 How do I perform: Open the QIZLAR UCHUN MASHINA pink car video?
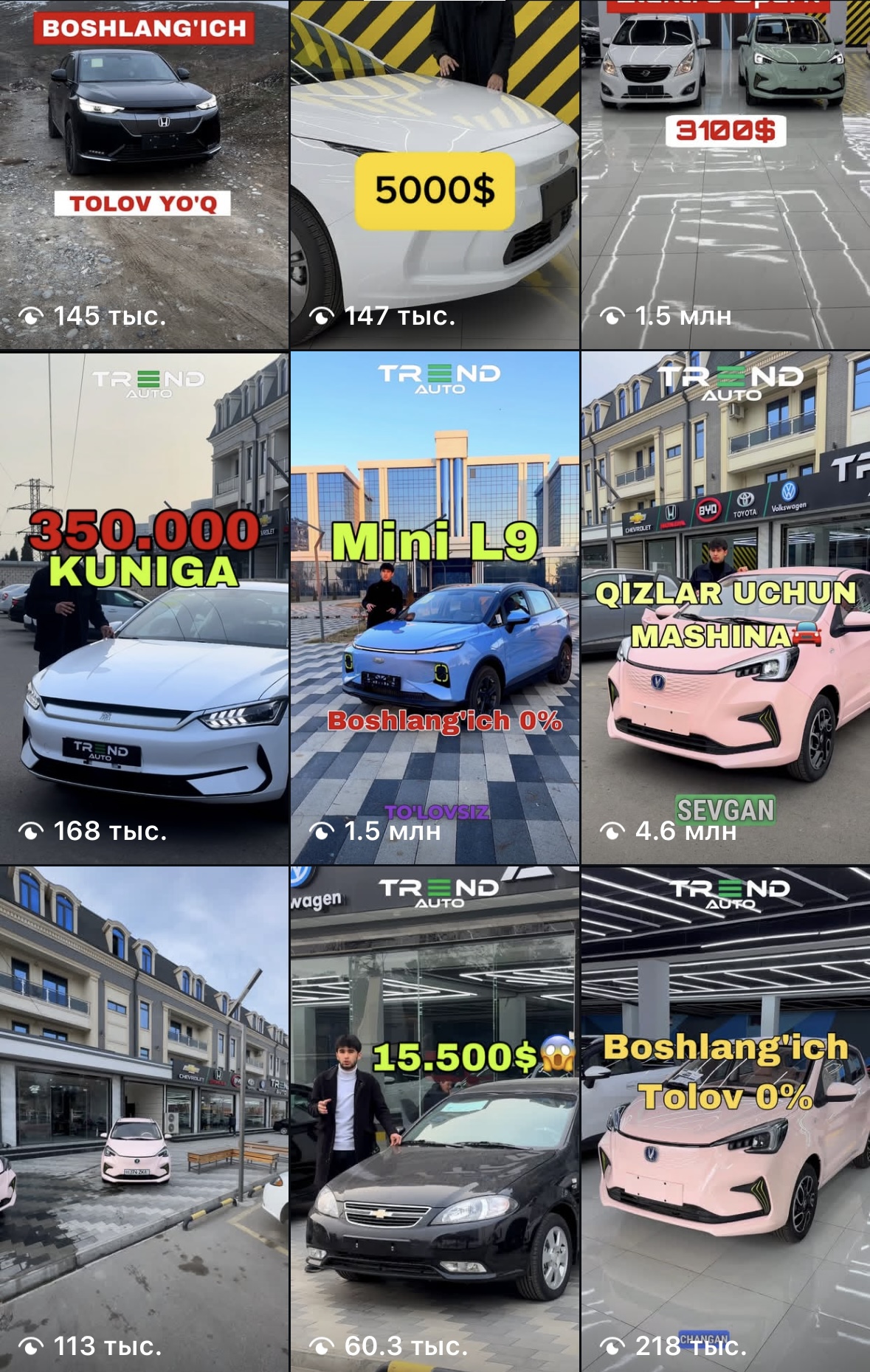(x=725, y=609)
